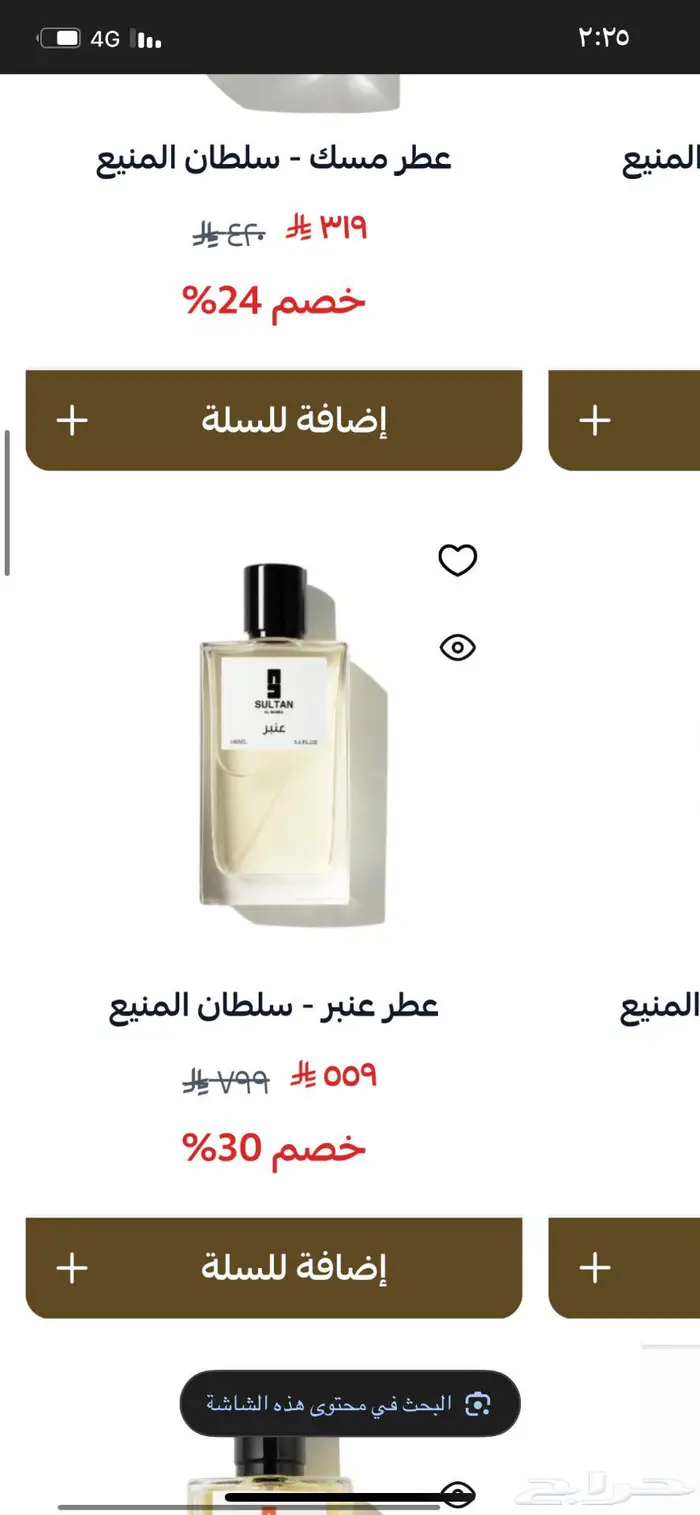This screenshot has width=700, height=1515.
Task: Add عطر عنبر to the cart
Action: (x=273, y=1268)
